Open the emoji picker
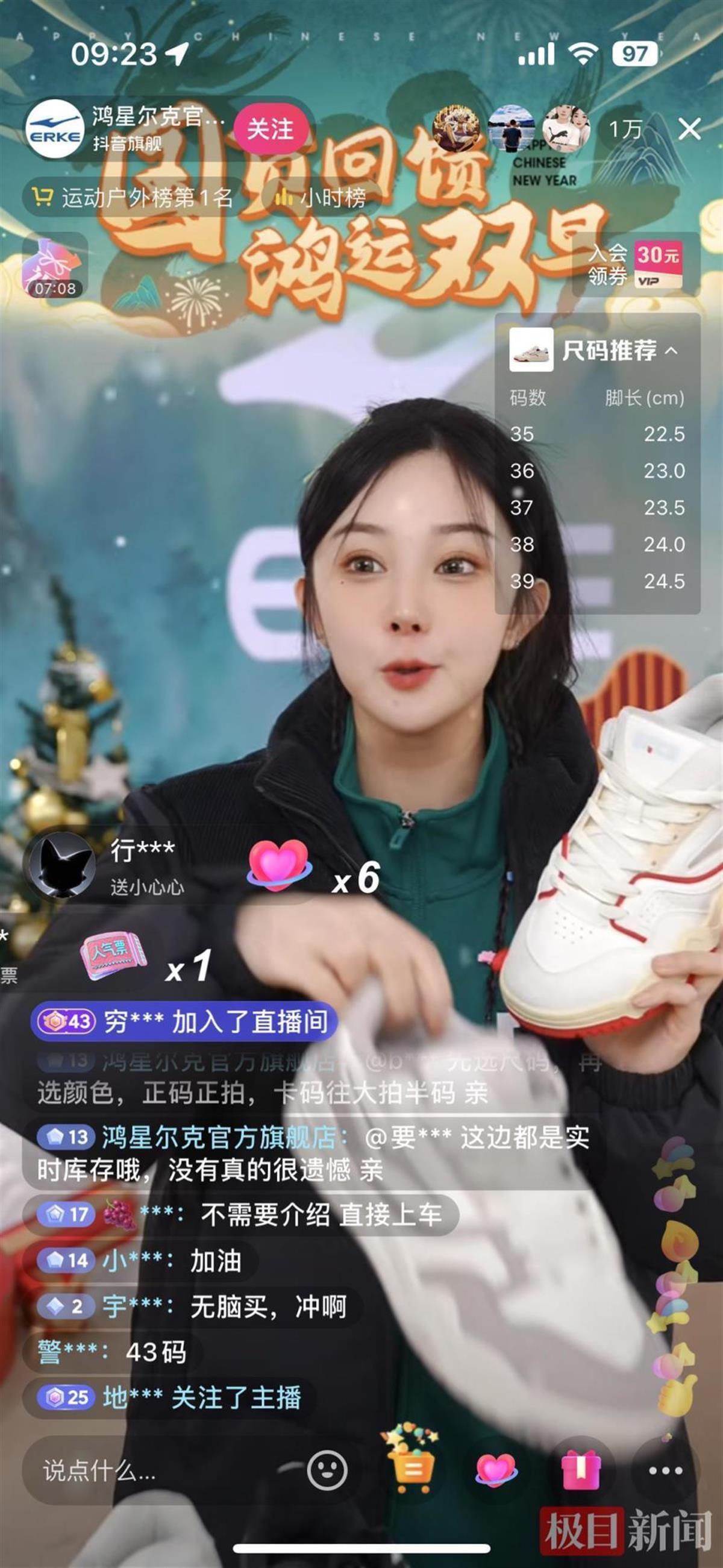Viewport: 723px width, 1568px height. [x=327, y=1470]
